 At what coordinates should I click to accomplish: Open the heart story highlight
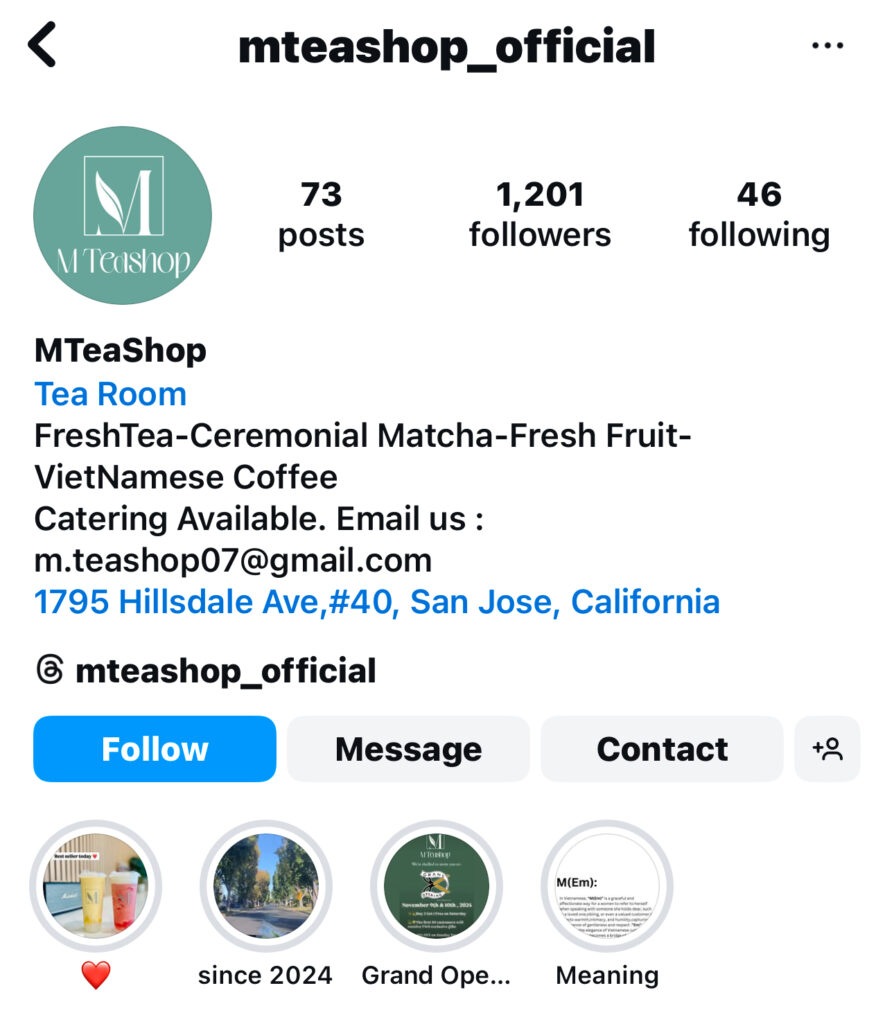(x=96, y=886)
